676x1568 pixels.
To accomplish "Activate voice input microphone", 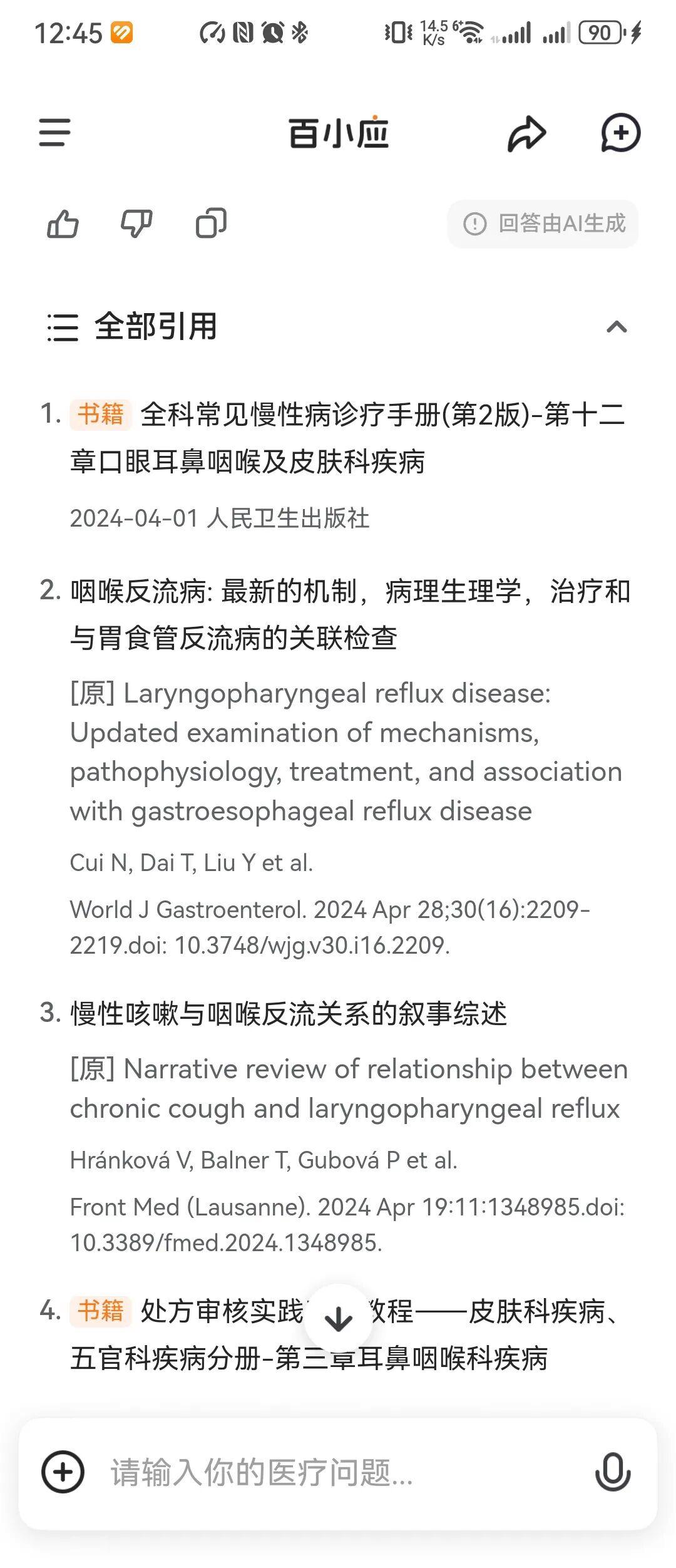I will [x=613, y=1472].
